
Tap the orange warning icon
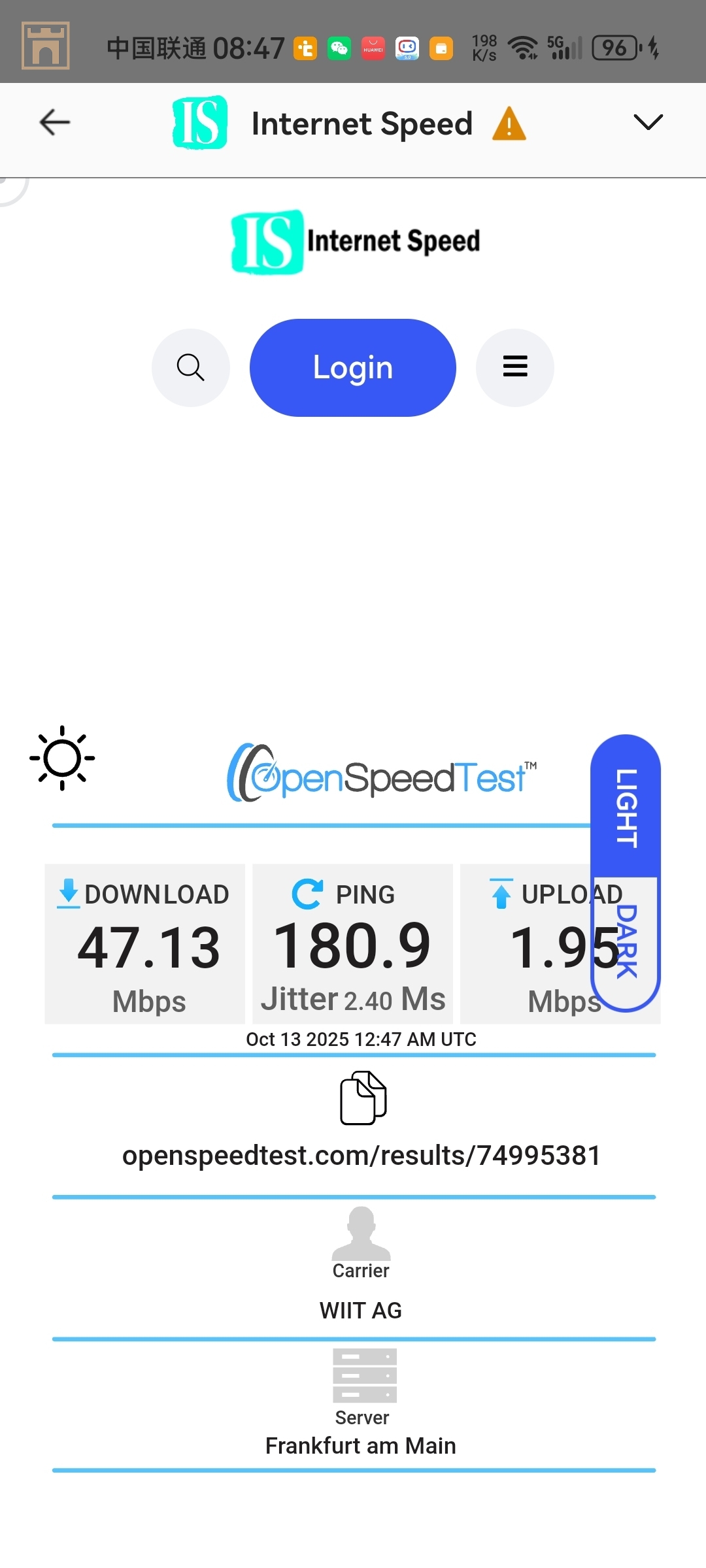509,123
